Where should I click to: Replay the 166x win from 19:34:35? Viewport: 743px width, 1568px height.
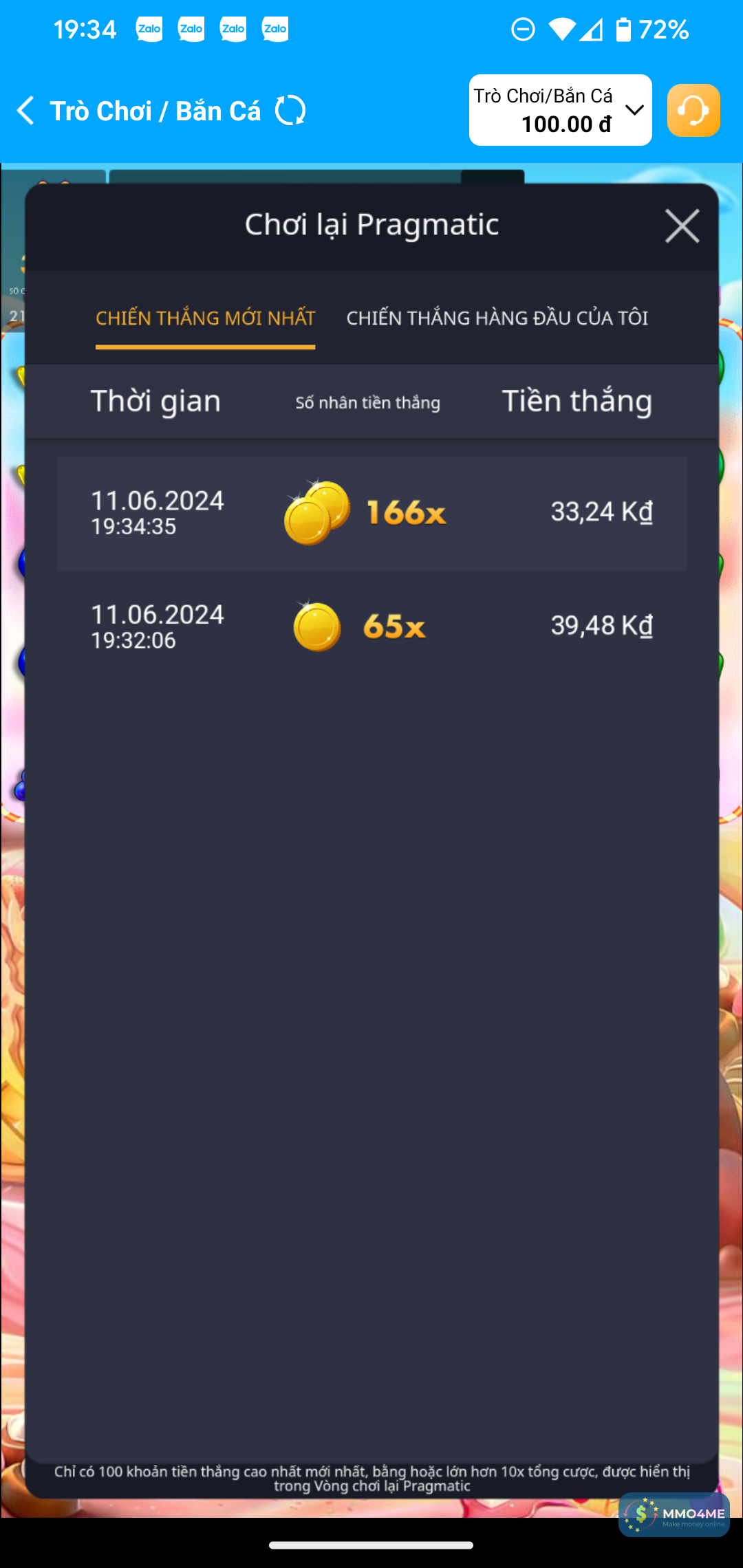371,513
